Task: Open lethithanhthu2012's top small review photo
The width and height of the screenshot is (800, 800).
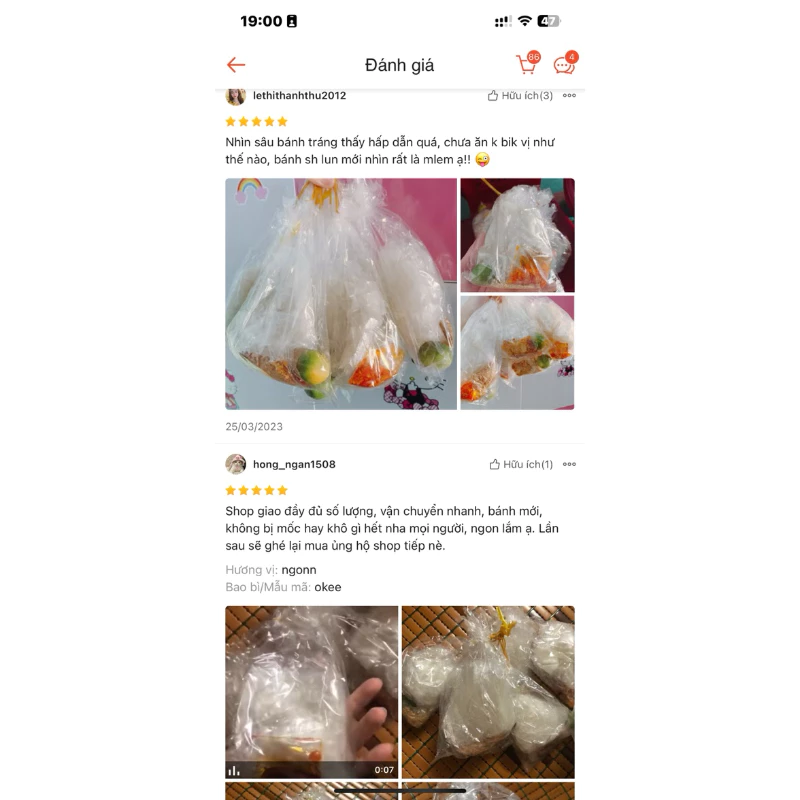Action: tap(517, 235)
